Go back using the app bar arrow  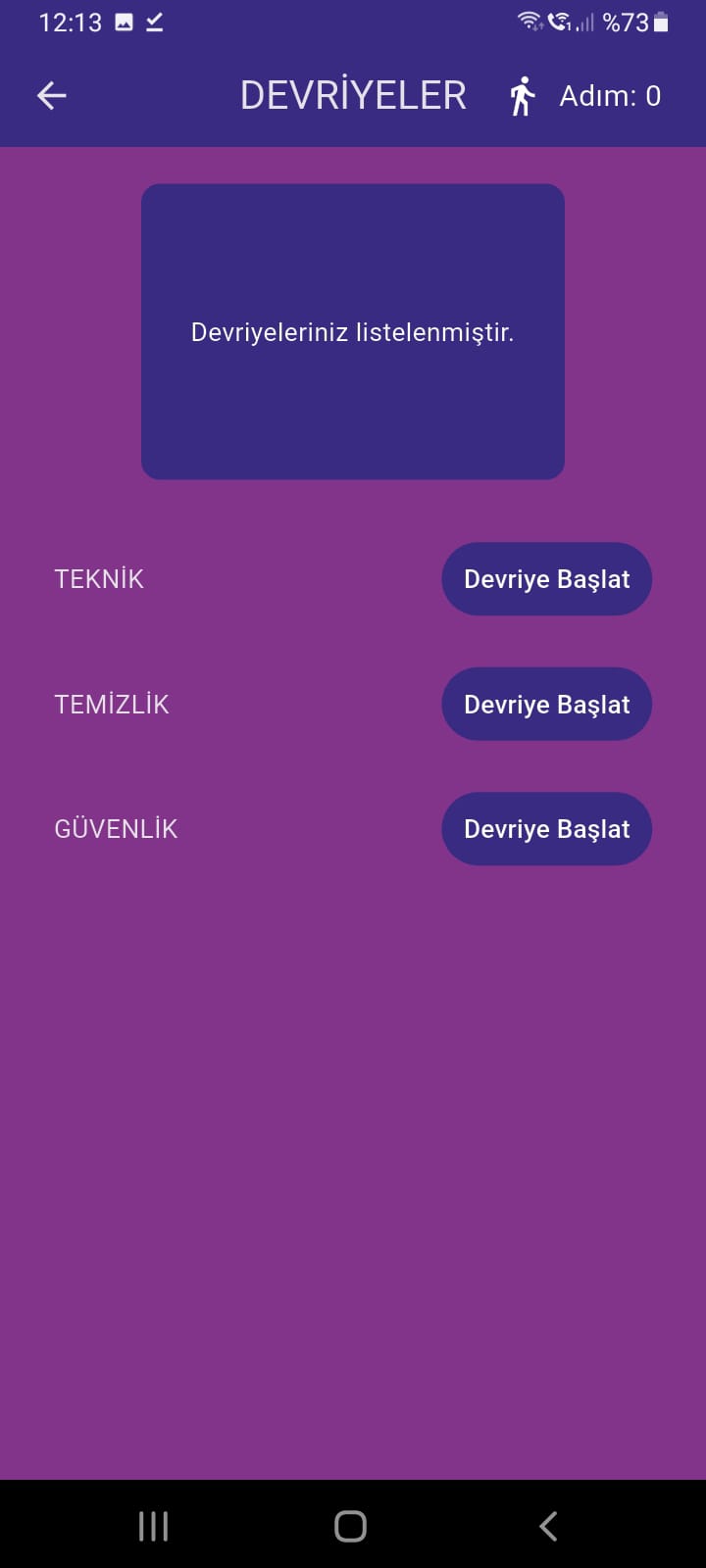[52, 95]
